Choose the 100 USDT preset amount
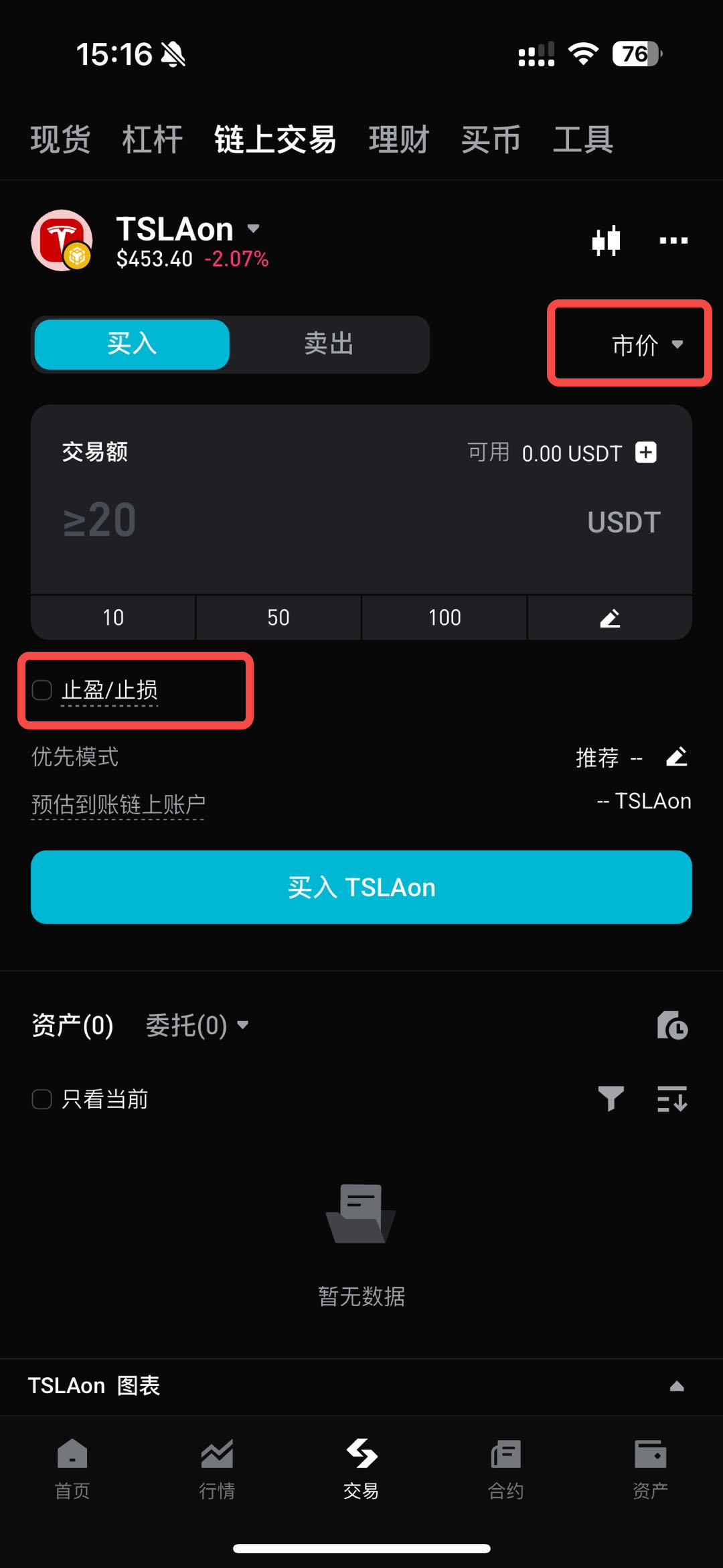The height and width of the screenshot is (1568, 723). point(444,617)
